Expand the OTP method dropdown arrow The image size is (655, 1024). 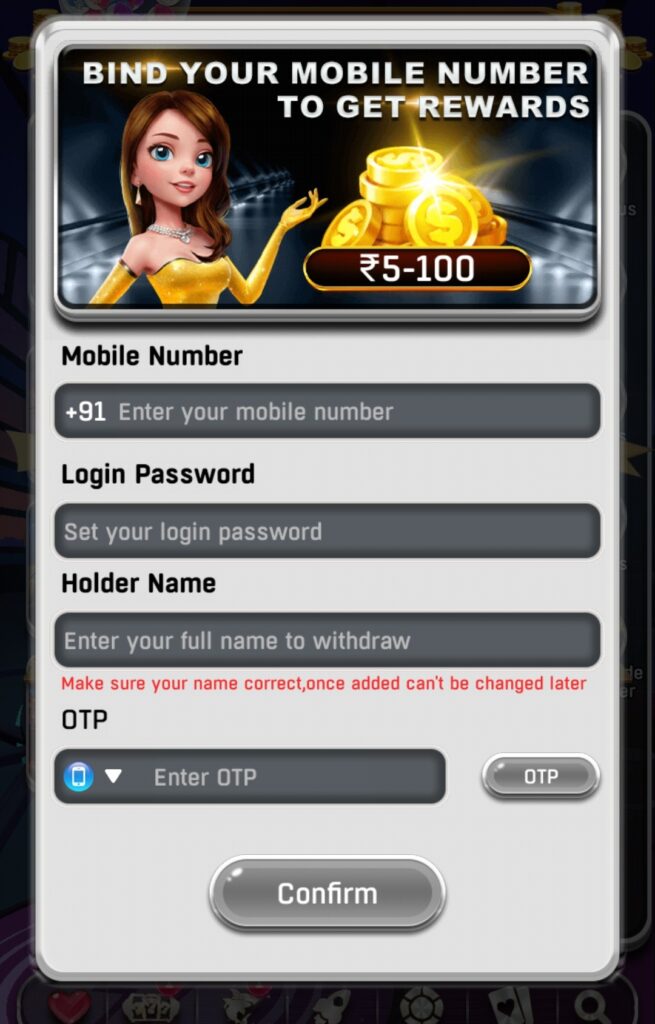pos(114,776)
